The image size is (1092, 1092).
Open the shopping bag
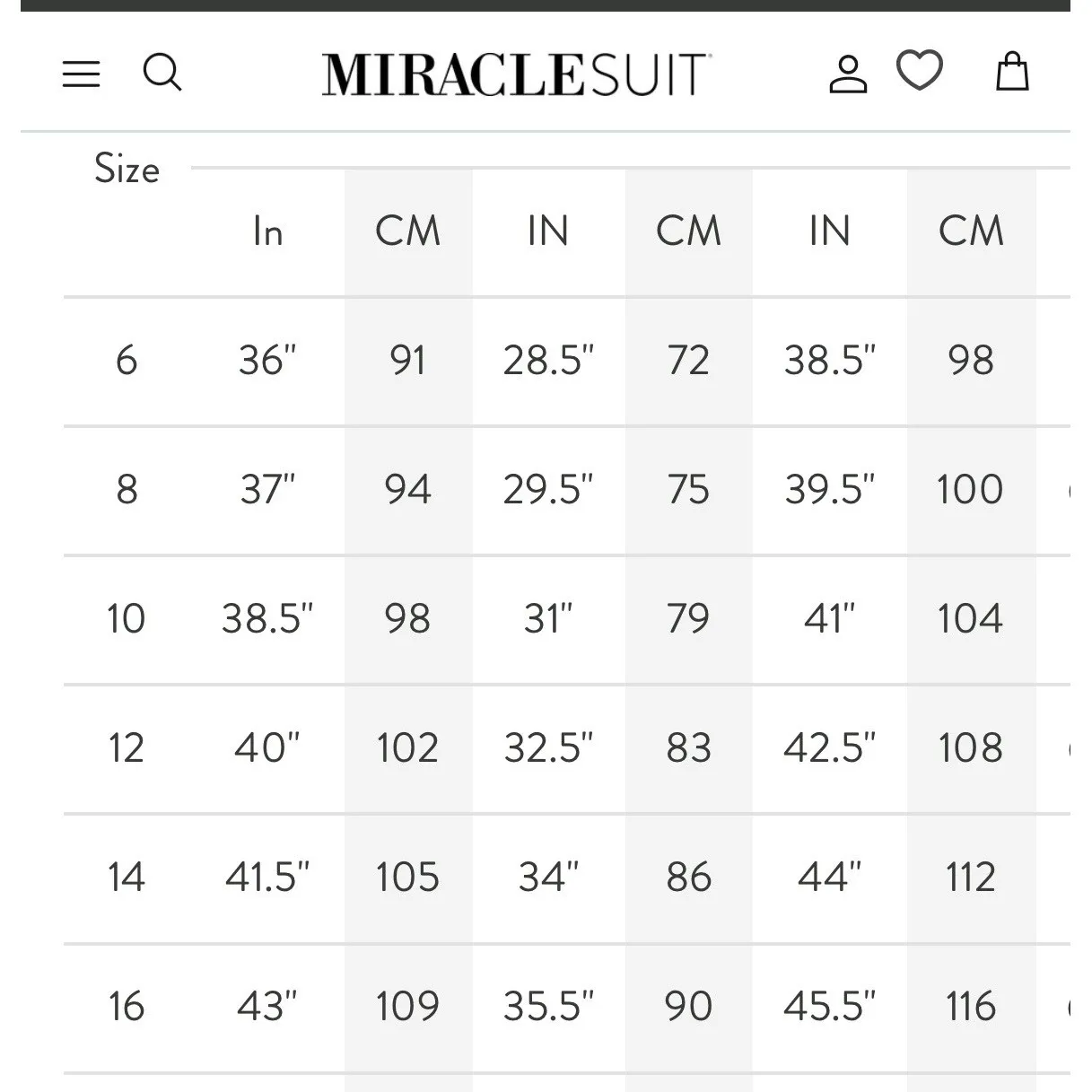[x=1013, y=72]
